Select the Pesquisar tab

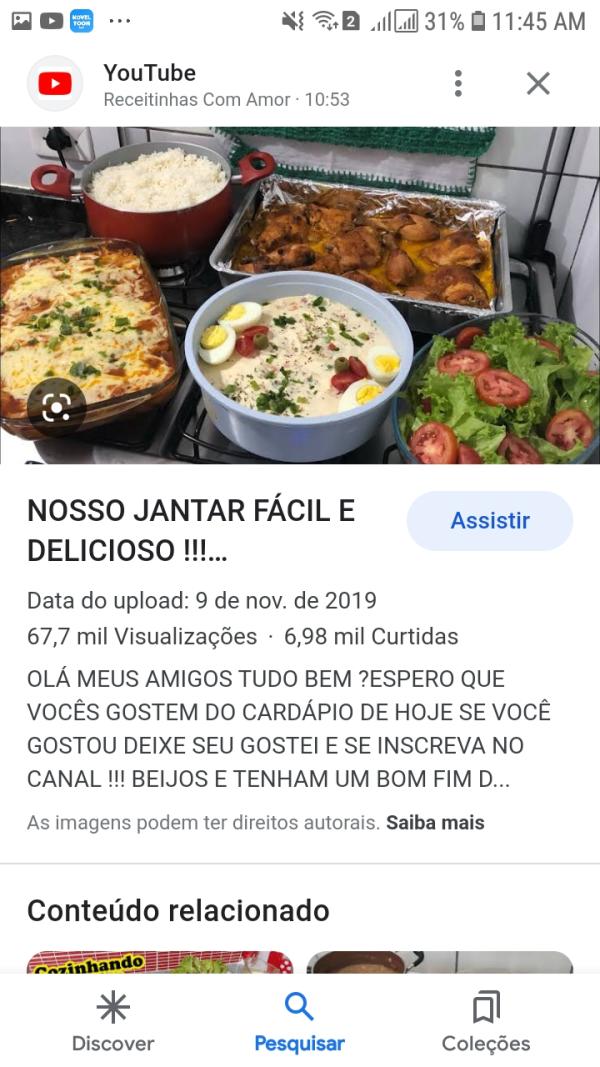[299, 1022]
